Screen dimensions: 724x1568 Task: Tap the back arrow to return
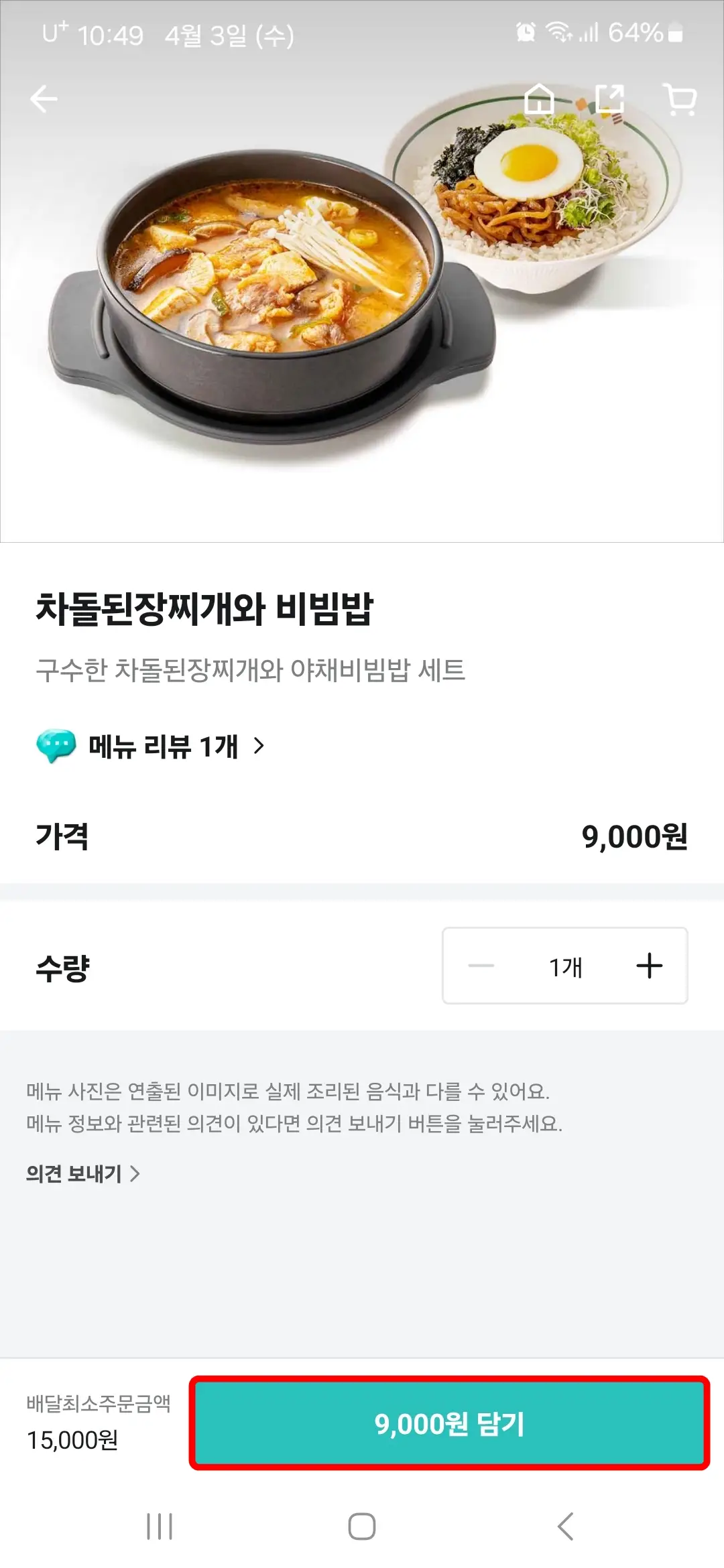[x=44, y=98]
